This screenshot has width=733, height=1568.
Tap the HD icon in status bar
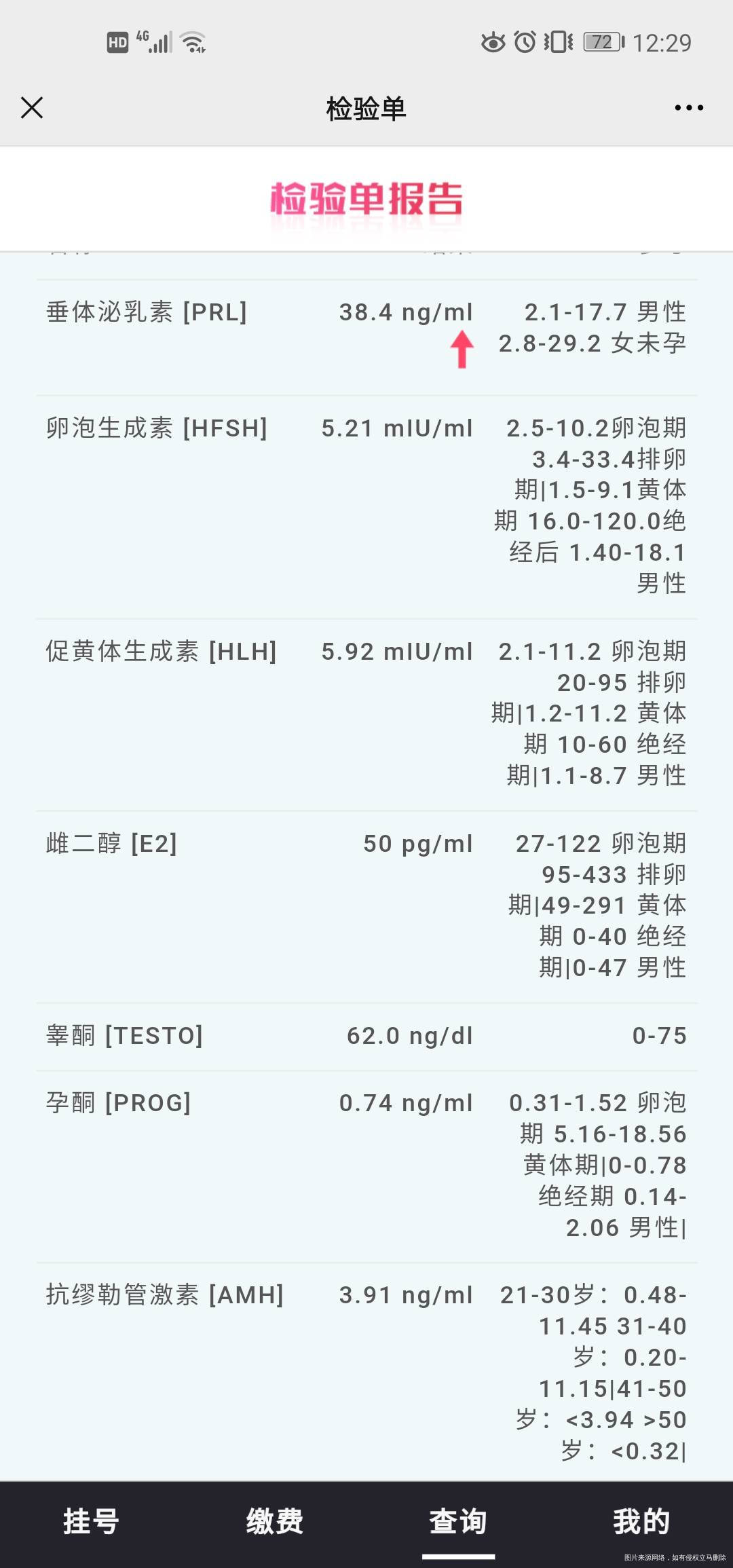click(117, 42)
